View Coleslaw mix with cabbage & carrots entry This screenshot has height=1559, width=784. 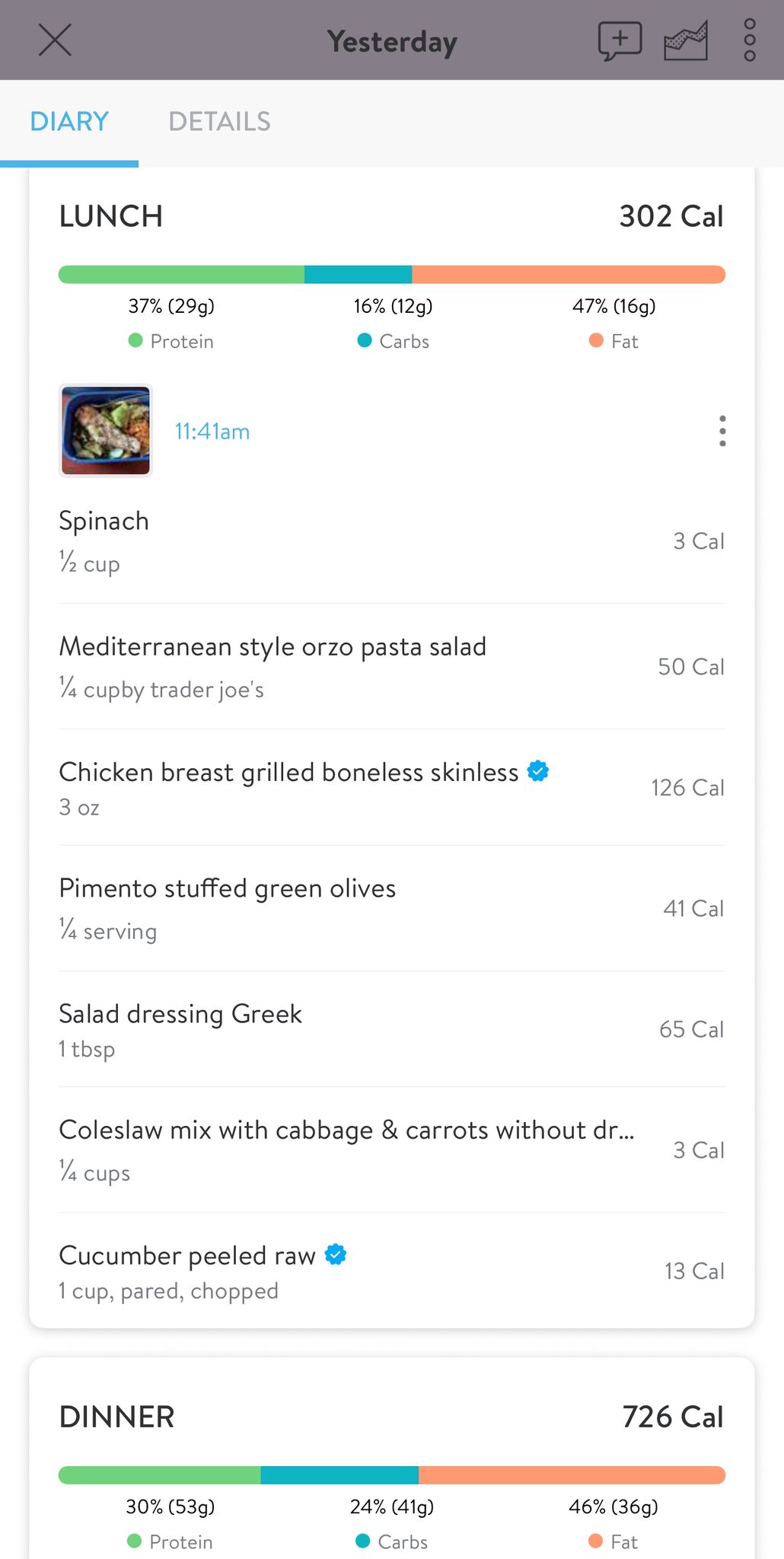(x=392, y=1150)
